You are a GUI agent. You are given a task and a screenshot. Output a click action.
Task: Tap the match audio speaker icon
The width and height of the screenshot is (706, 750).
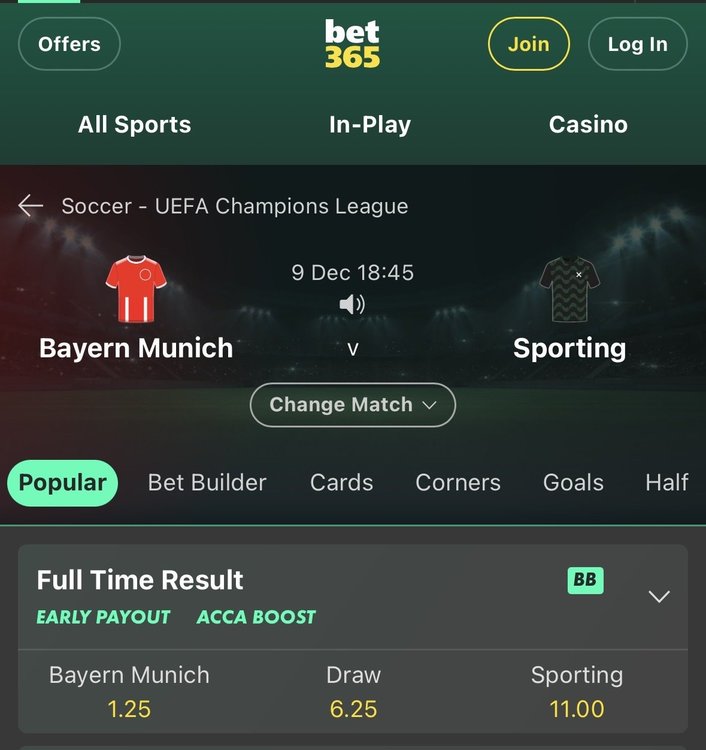352,305
